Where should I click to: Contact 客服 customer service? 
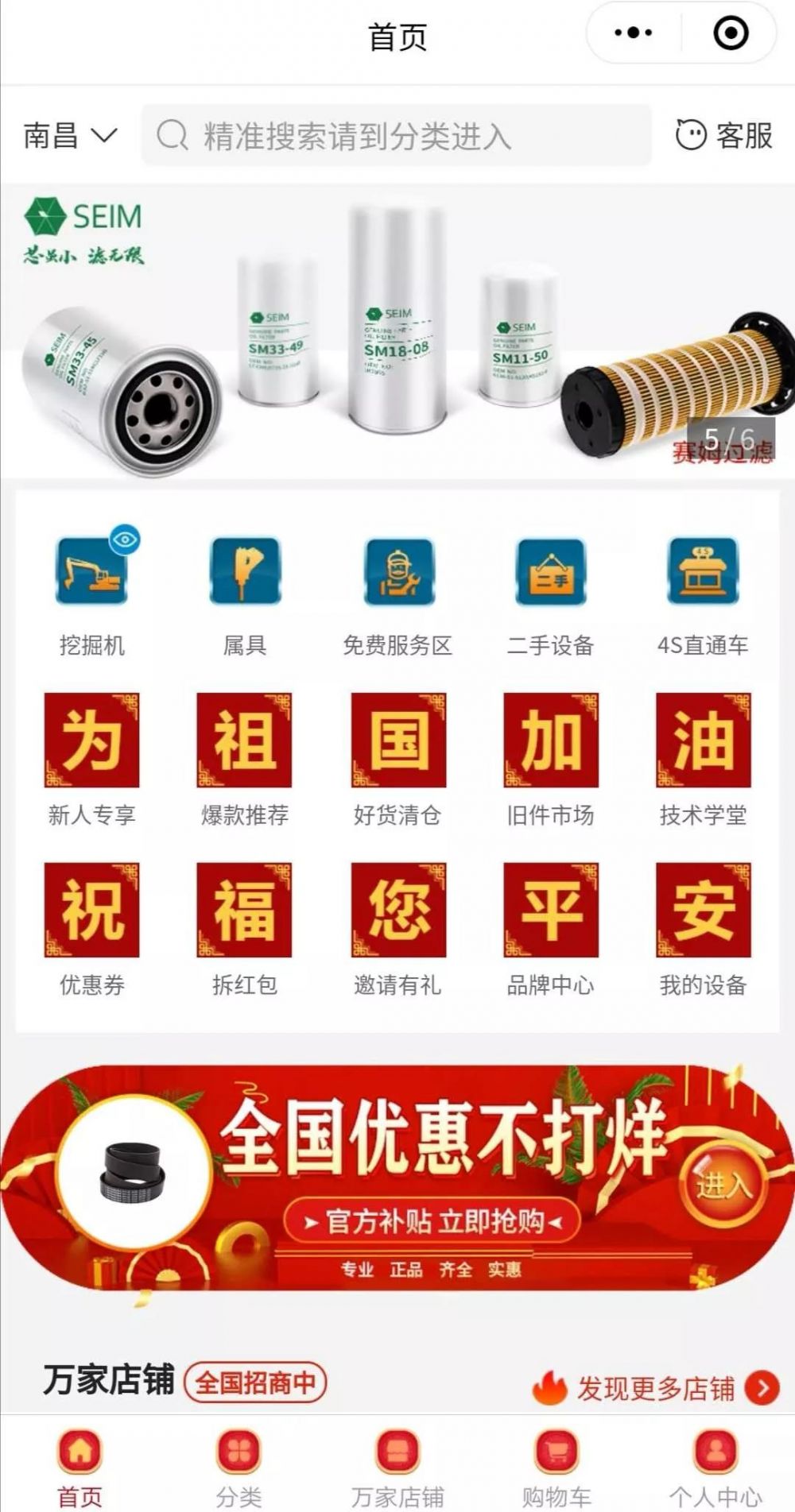pyautogui.click(x=724, y=135)
